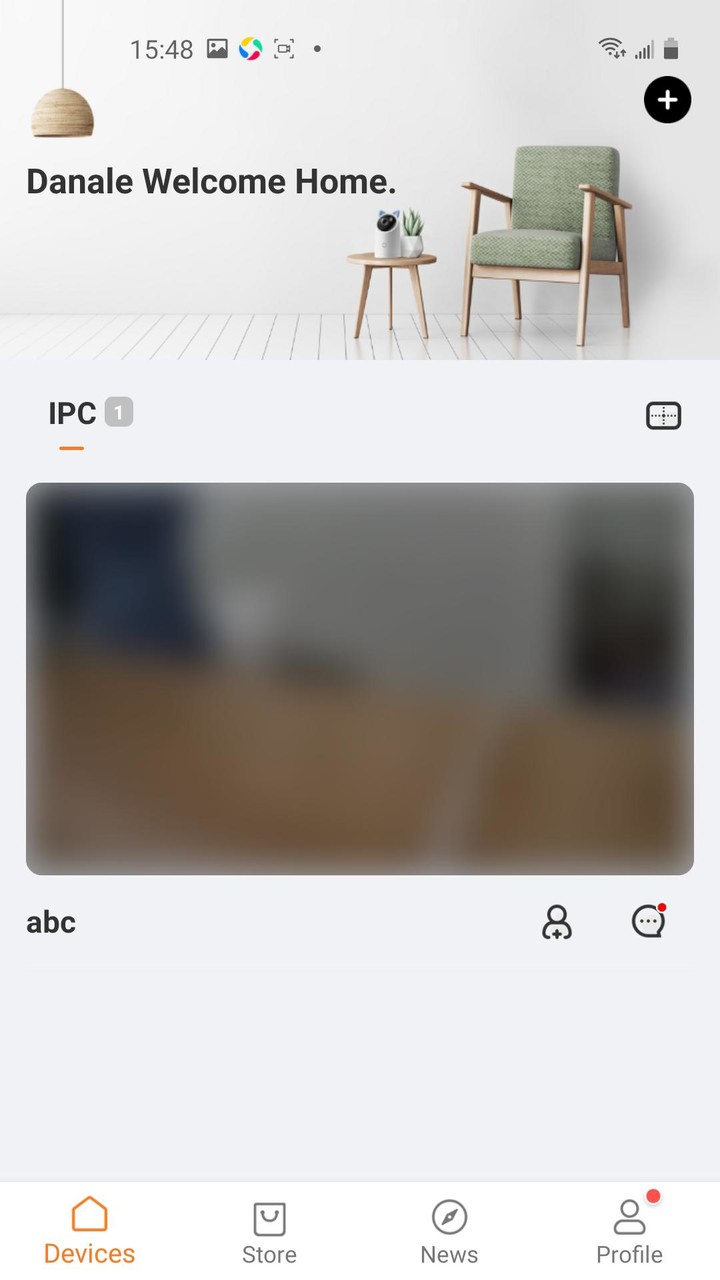Open the message center chat bubble icon
This screenshot has height=1280, width=720.
pos(648,921)
